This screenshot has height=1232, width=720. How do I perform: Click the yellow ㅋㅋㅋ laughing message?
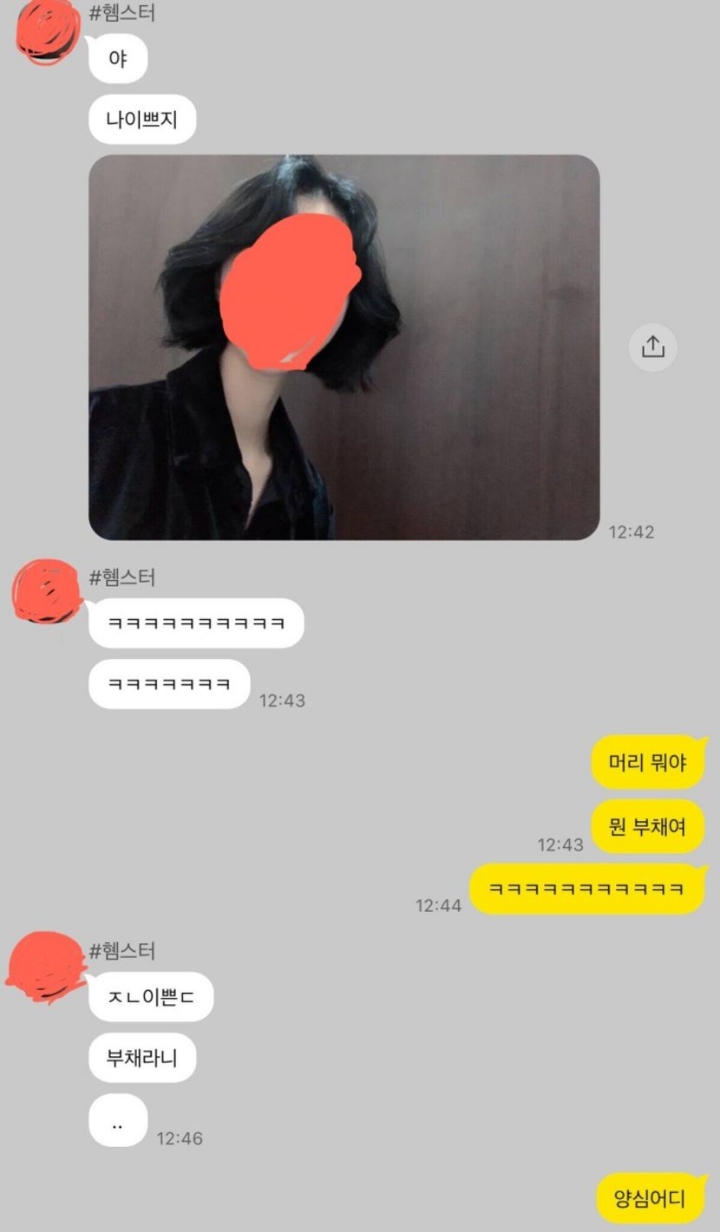586,888
